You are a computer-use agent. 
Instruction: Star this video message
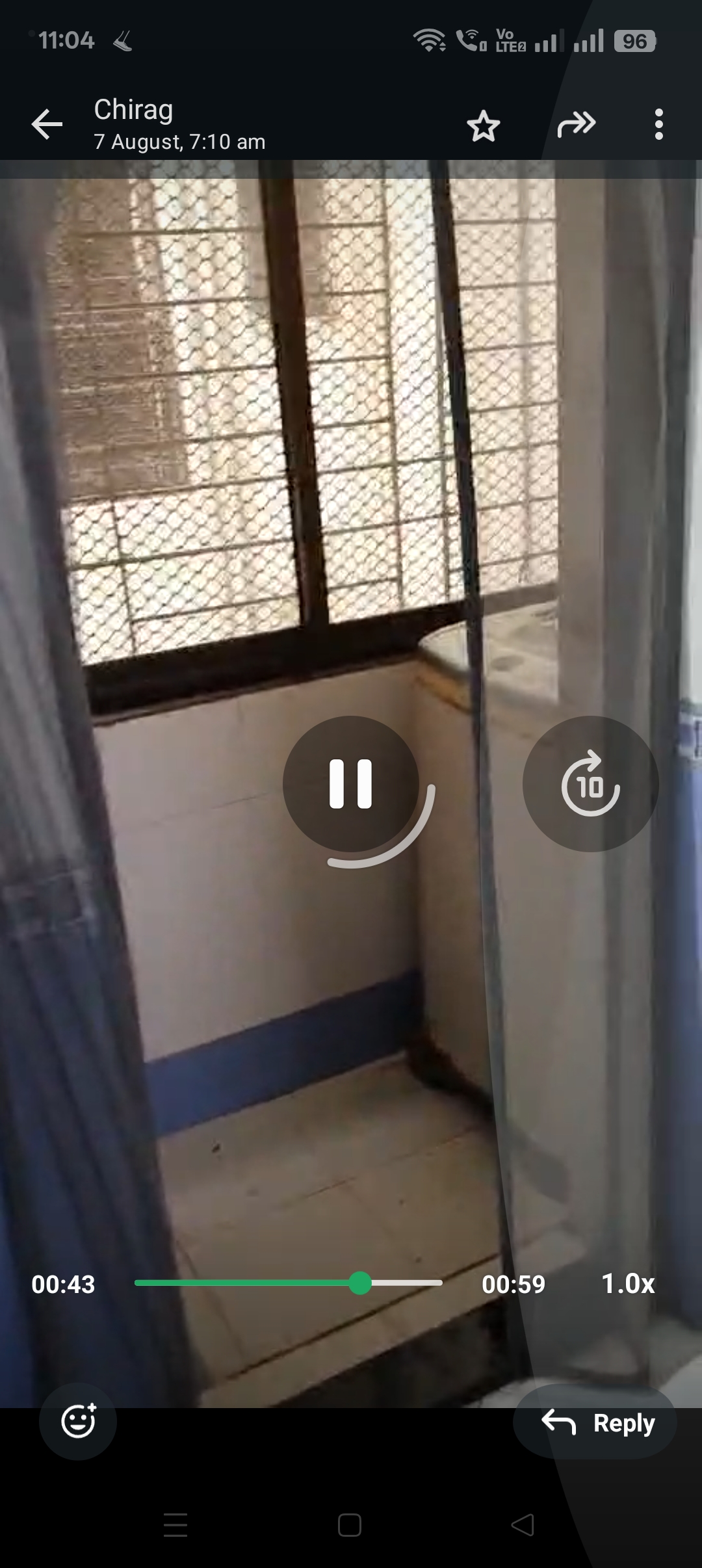(483, 125)
